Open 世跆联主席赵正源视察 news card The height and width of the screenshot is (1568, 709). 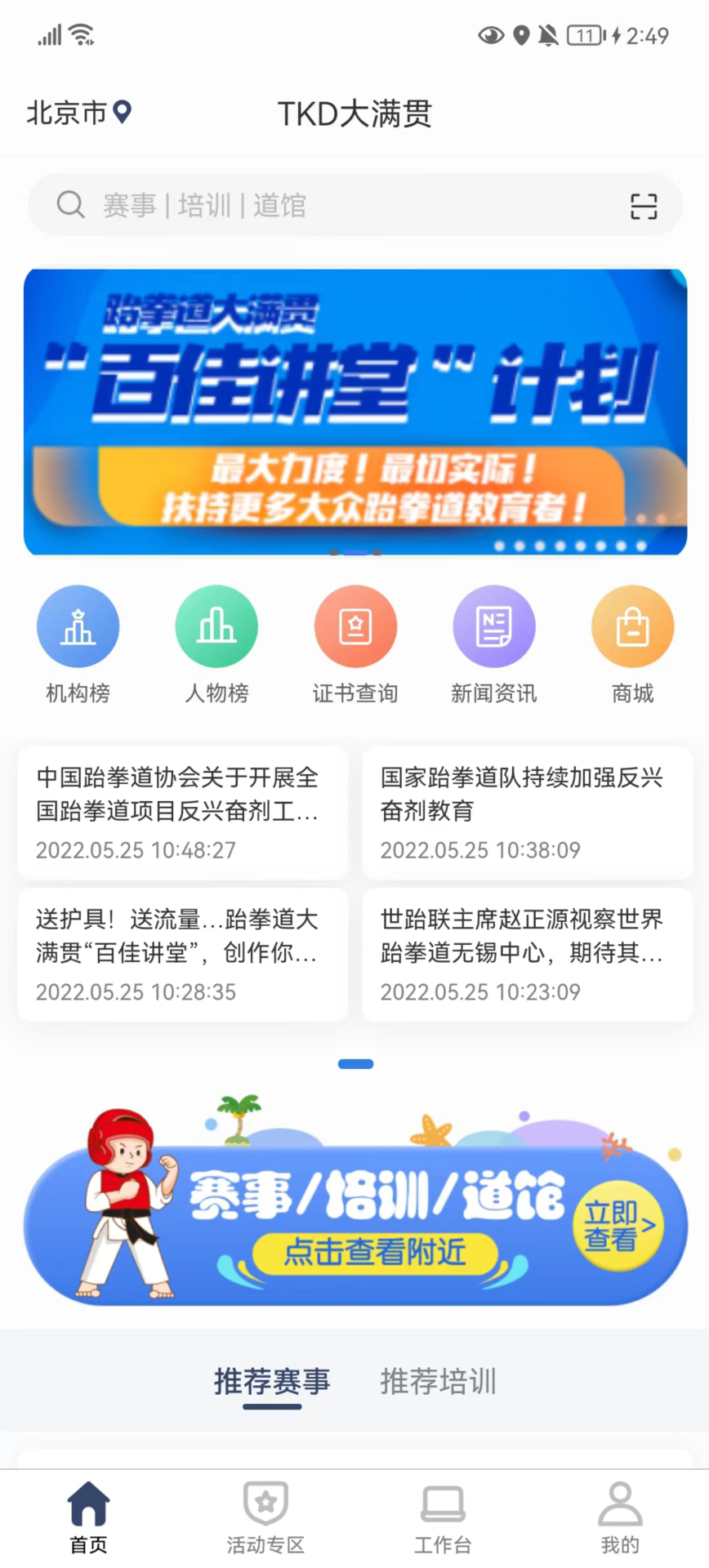click(x=527, y=954)
